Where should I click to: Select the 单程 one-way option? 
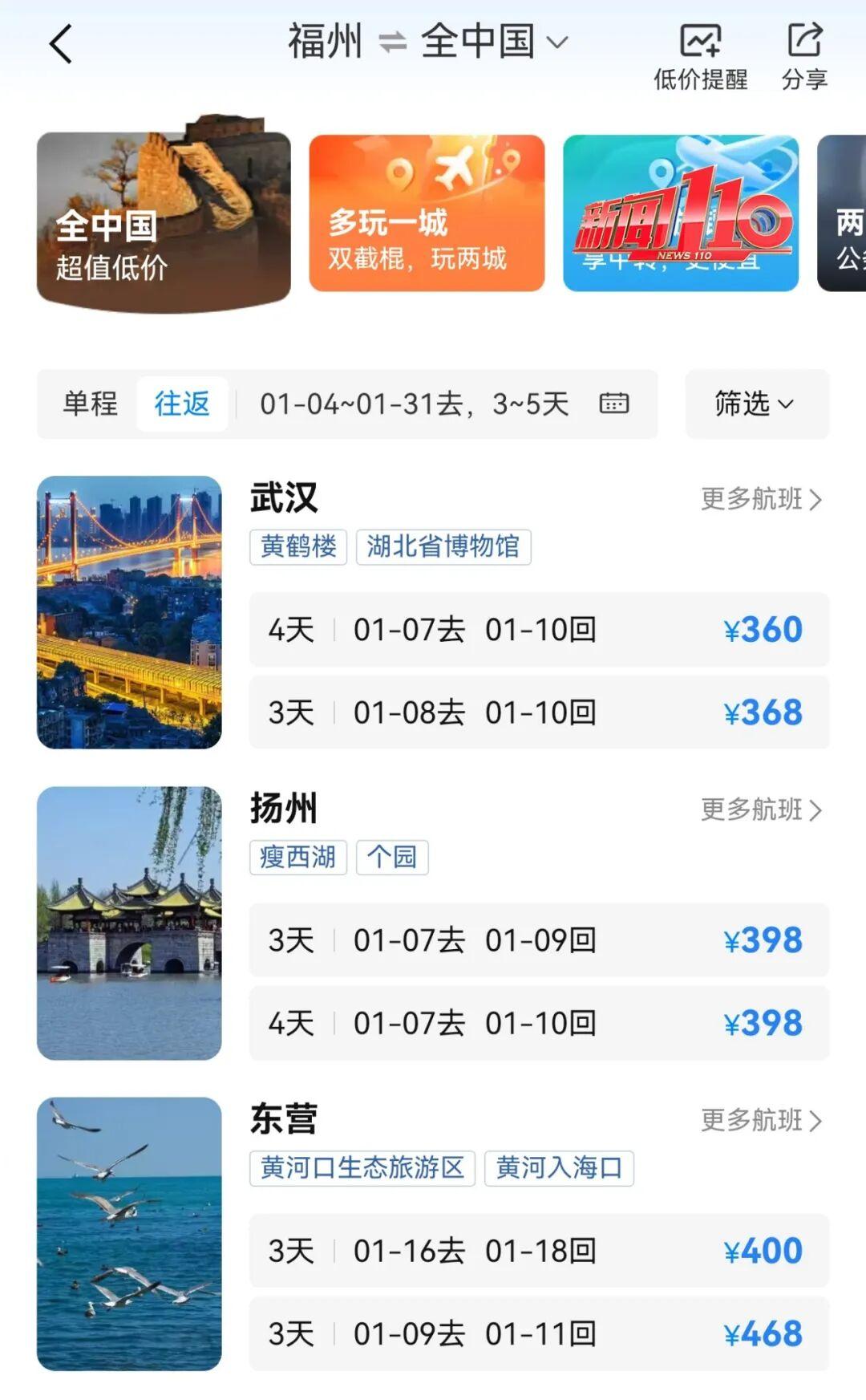(x=91, y=405)
